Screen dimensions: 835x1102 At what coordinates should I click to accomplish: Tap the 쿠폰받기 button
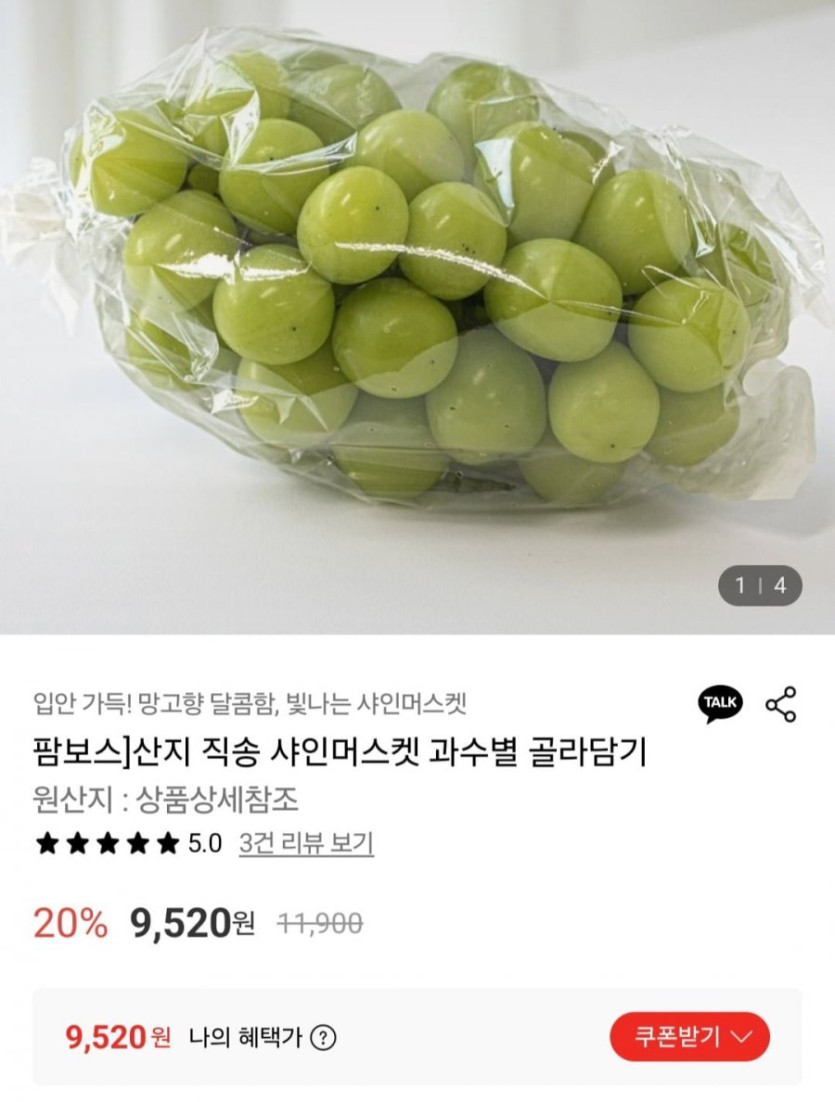[690, 1037]
